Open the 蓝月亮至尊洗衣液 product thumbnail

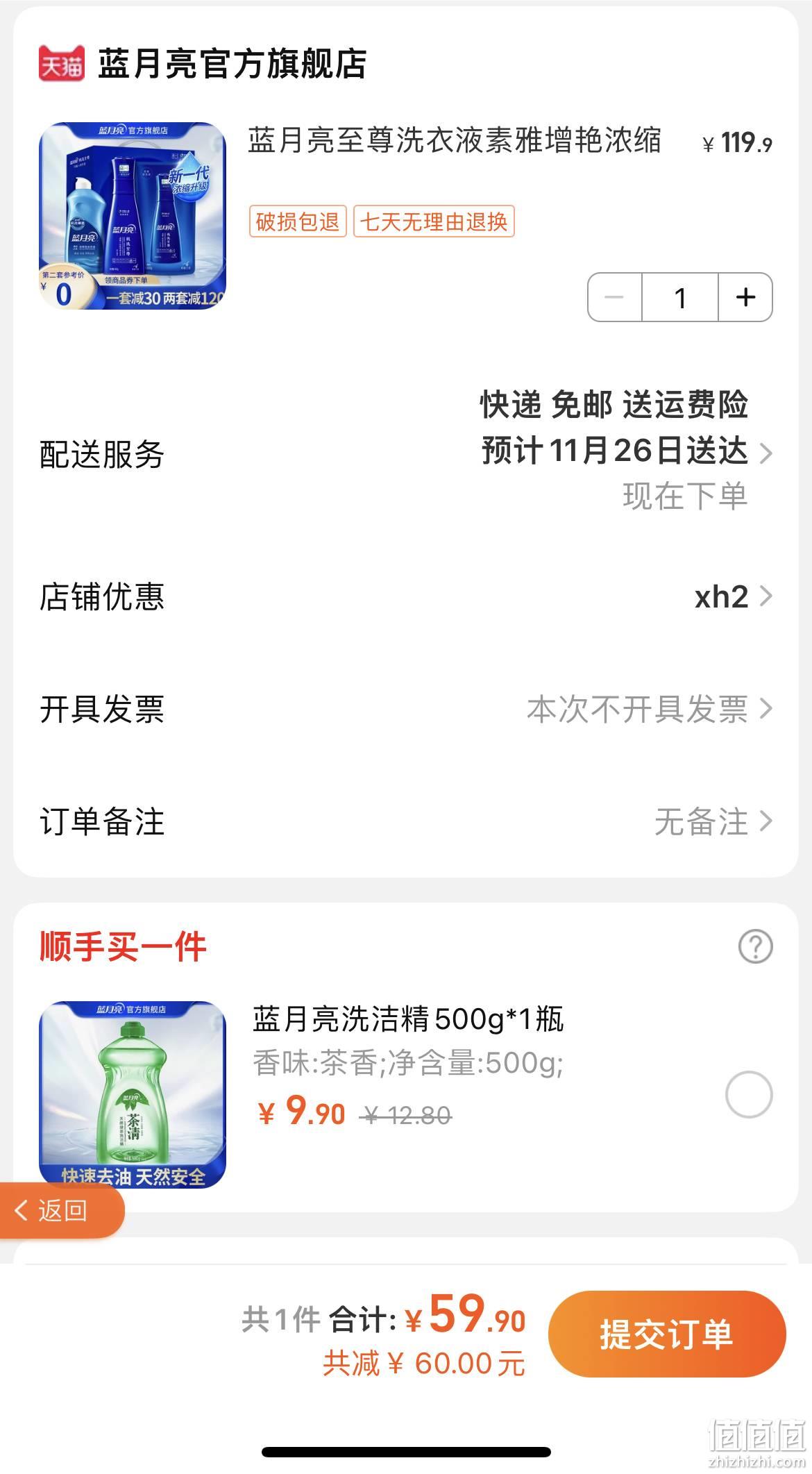133,216
